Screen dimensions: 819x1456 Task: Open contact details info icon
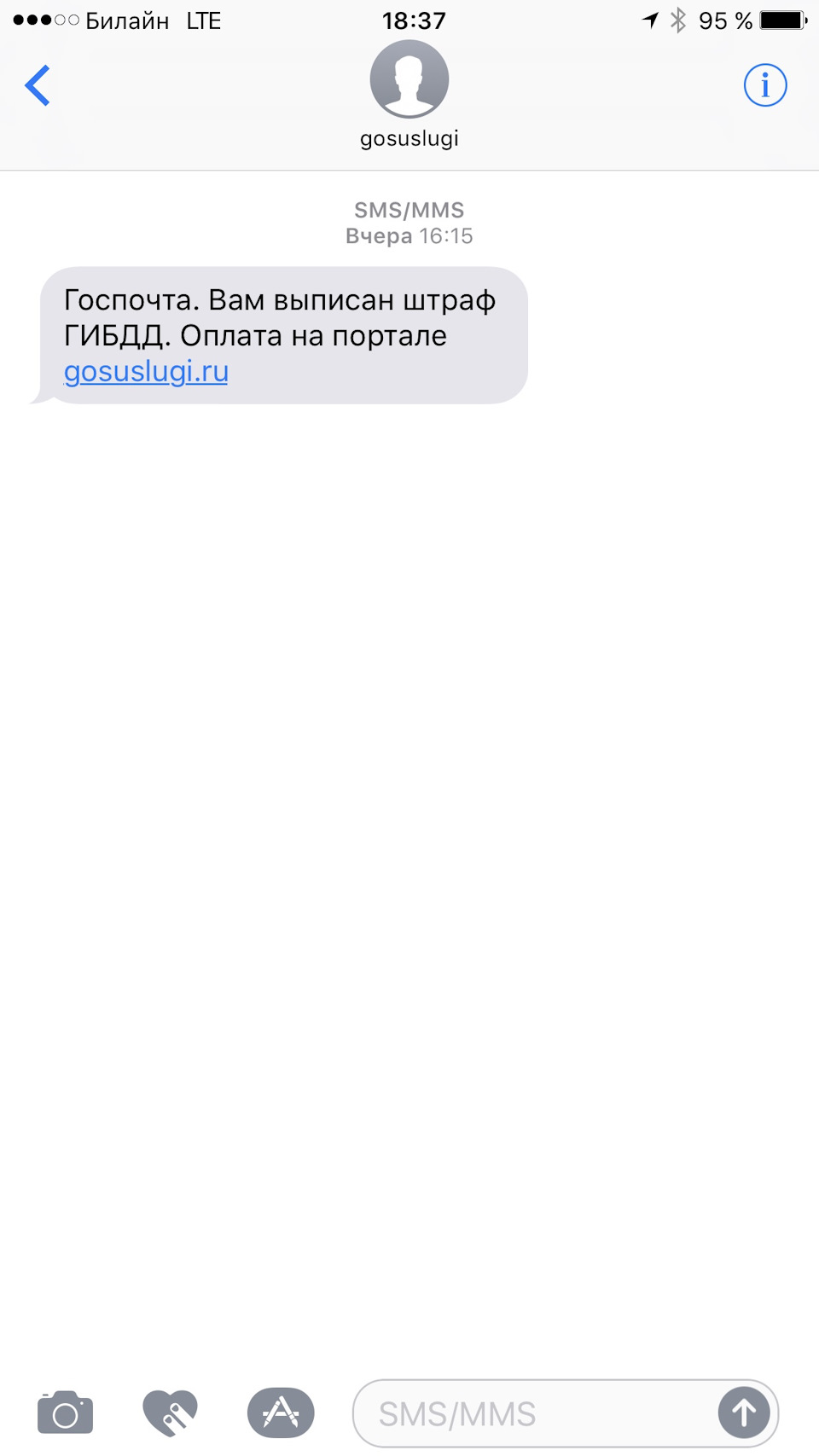pyautogui.click(x=764, y=85)
